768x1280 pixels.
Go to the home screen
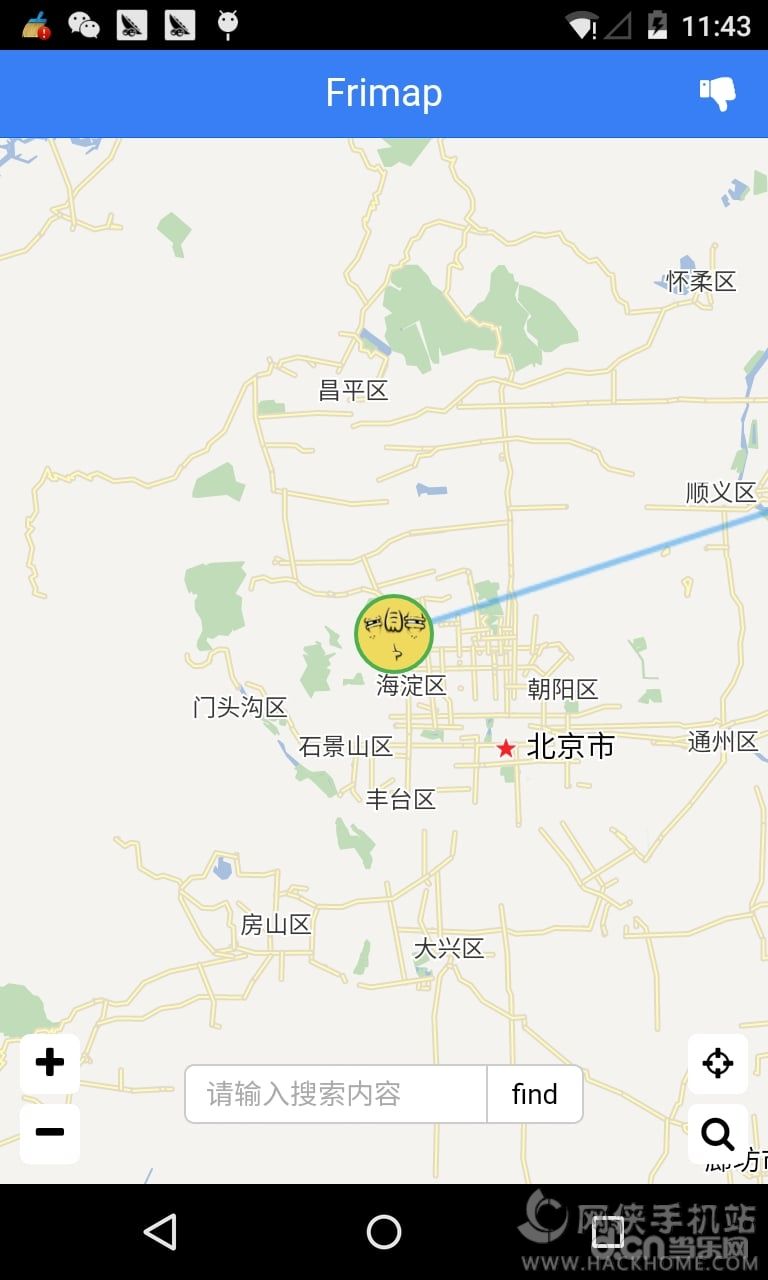point(384,1232)
